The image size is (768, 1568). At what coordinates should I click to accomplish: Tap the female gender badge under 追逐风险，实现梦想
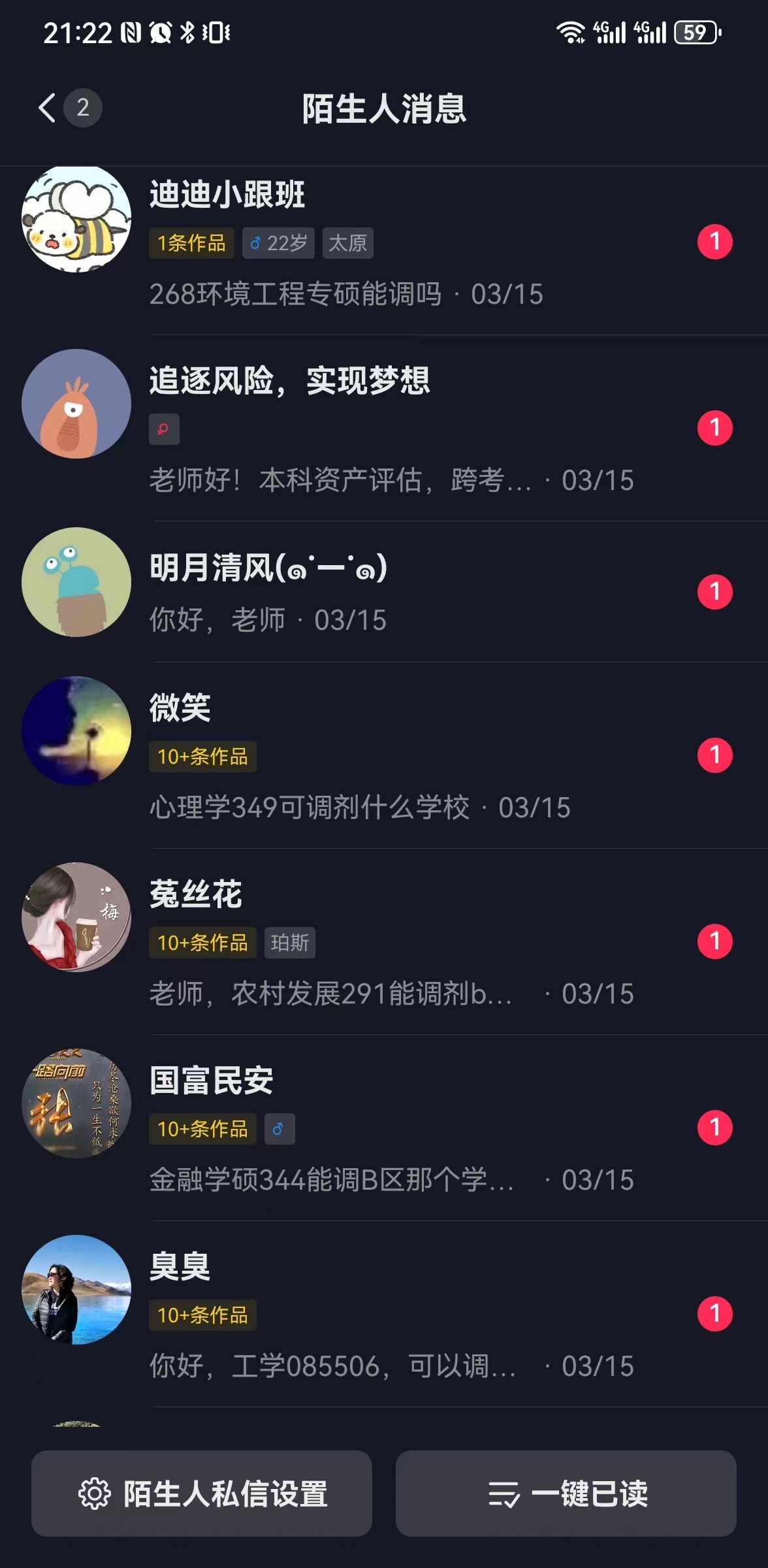coord(164,429)
